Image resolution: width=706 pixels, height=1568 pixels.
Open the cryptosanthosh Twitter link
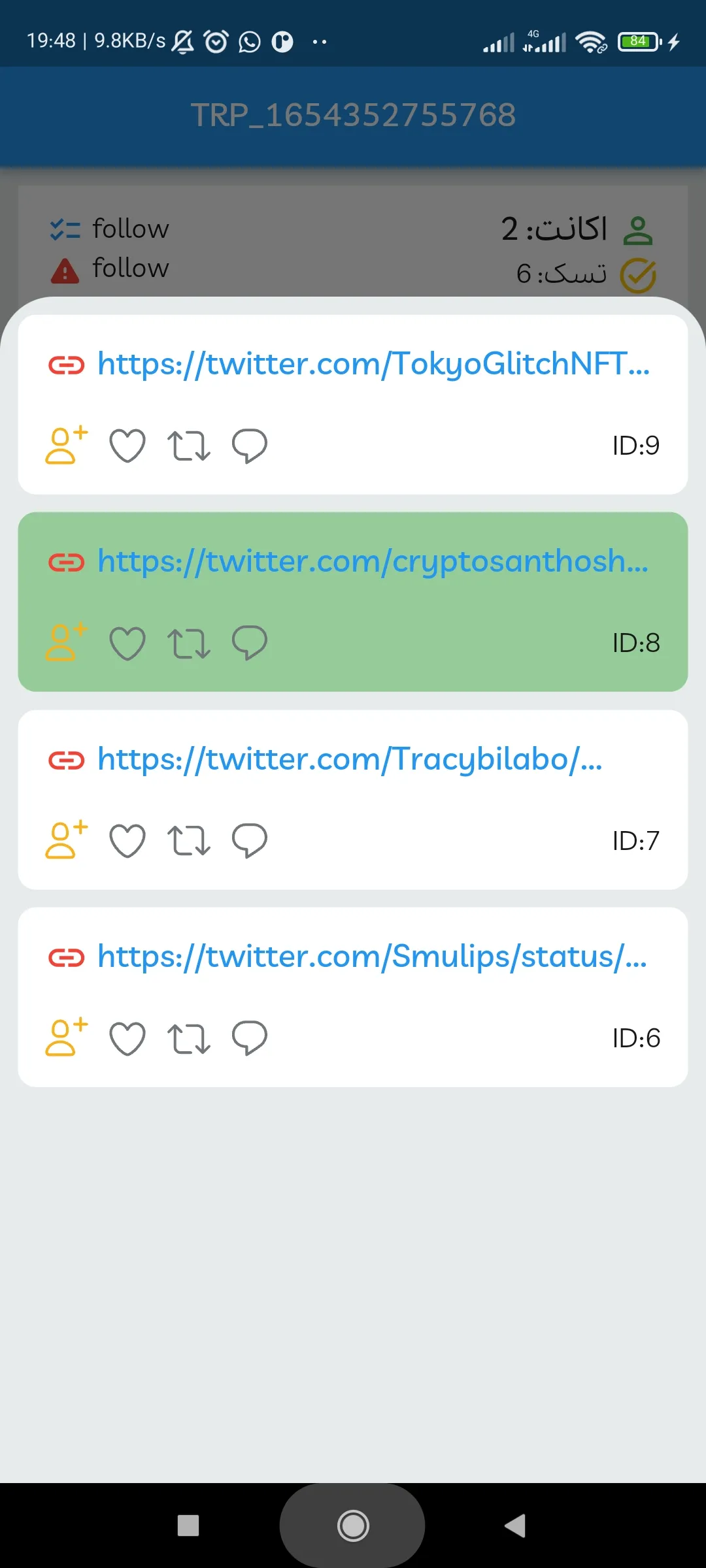click(373, 561)
